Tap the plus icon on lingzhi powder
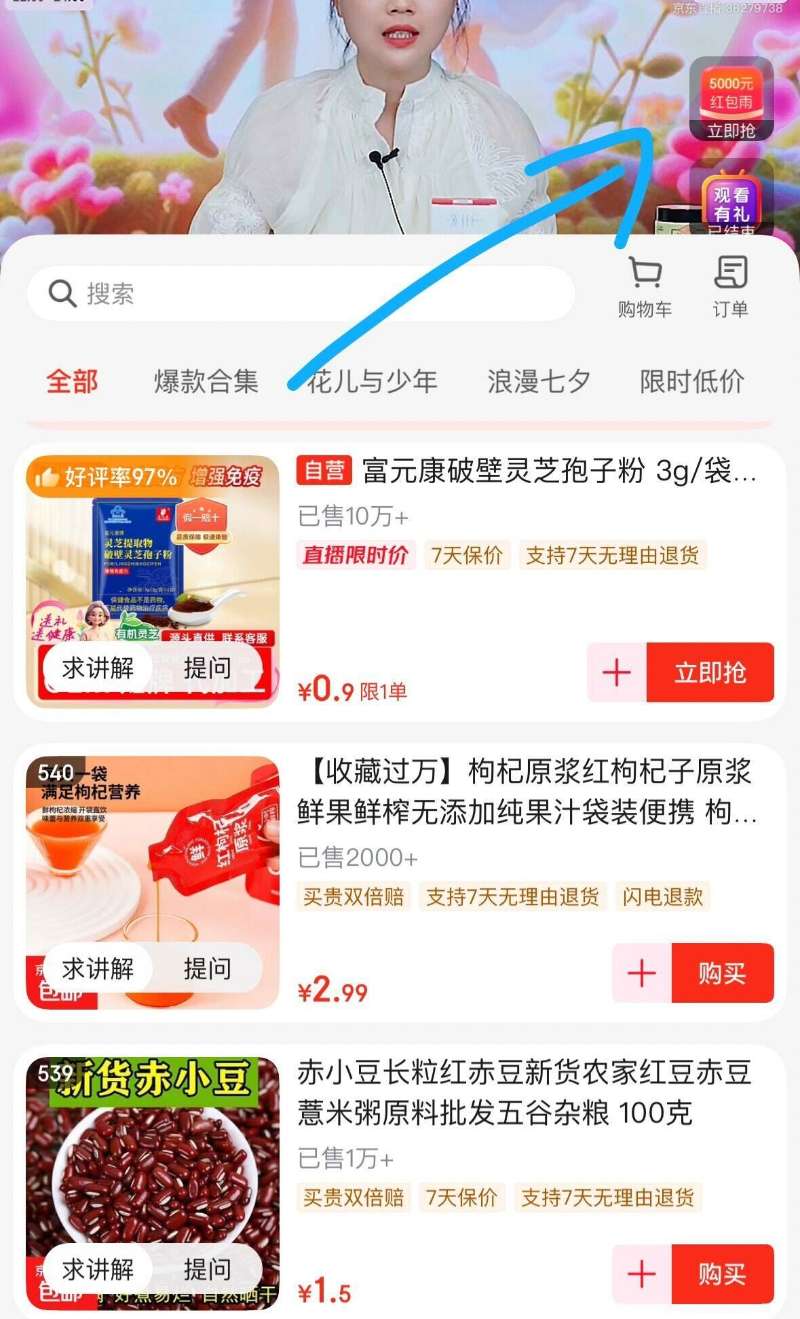Screen dimensions: 800x1319 618,673
